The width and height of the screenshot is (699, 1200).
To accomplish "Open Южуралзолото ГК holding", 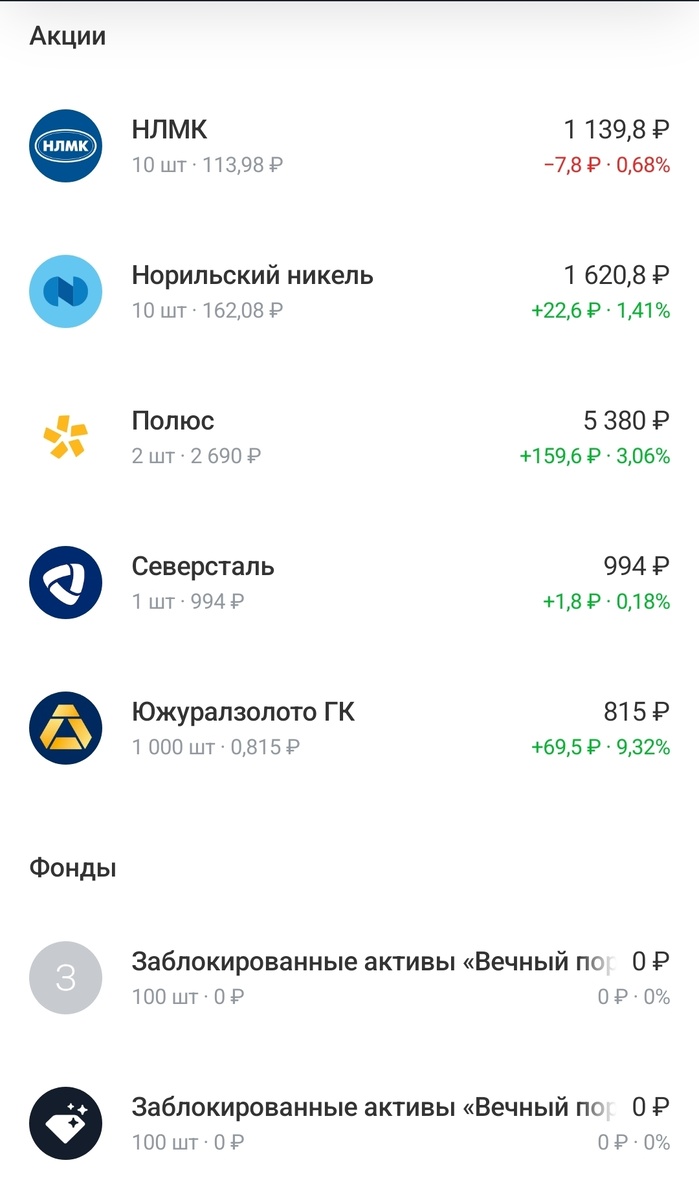I will coord(349,729).
